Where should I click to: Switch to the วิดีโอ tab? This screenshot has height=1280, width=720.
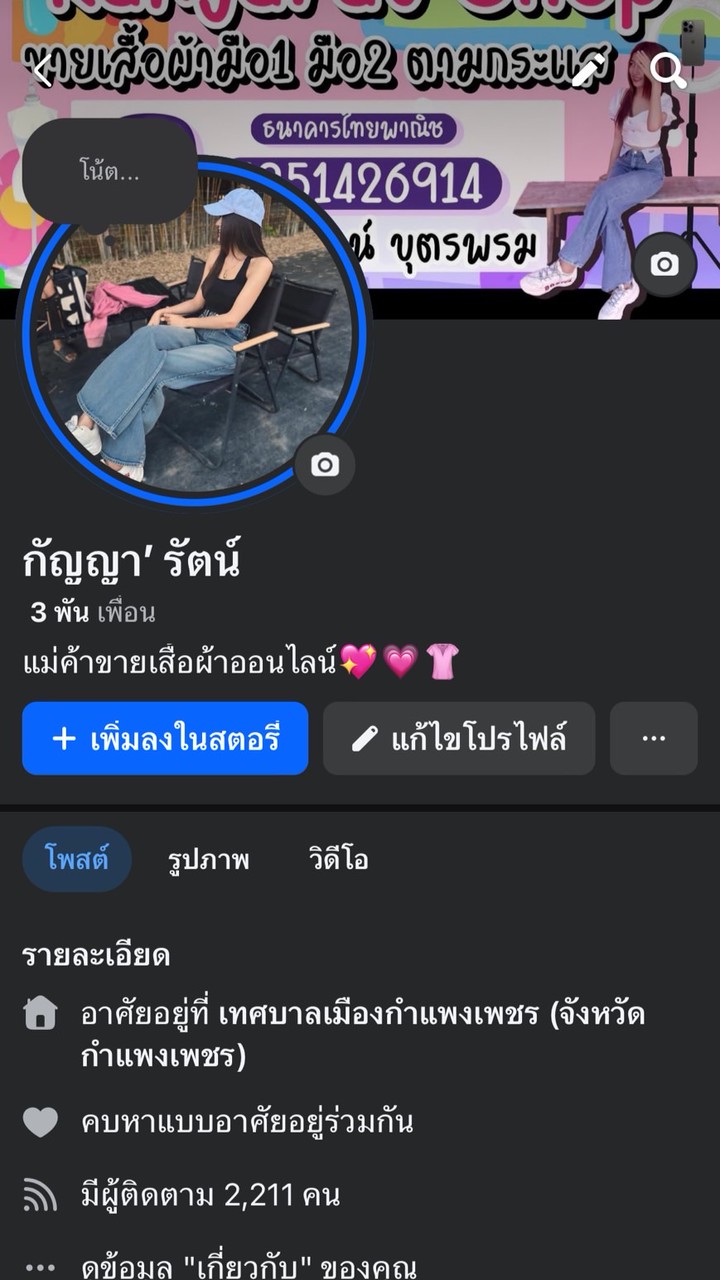point(338,859)
